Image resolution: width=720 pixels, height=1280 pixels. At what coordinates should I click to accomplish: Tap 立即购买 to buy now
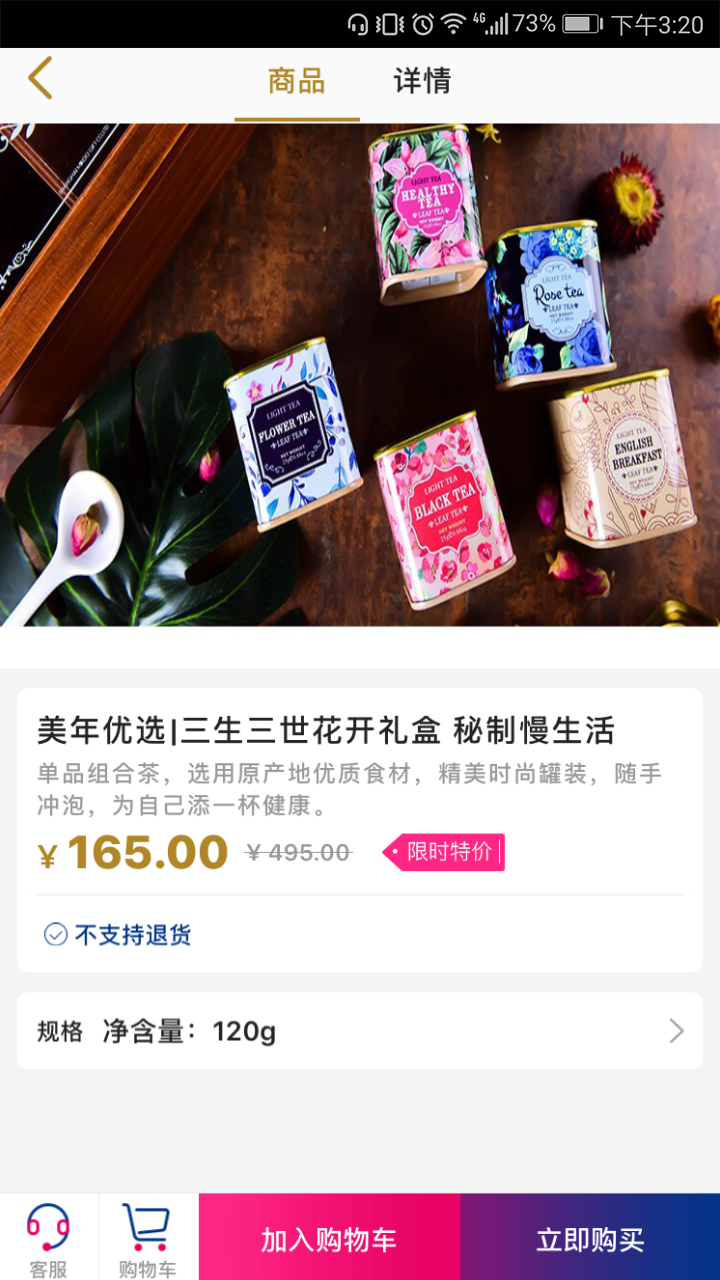590,1239
